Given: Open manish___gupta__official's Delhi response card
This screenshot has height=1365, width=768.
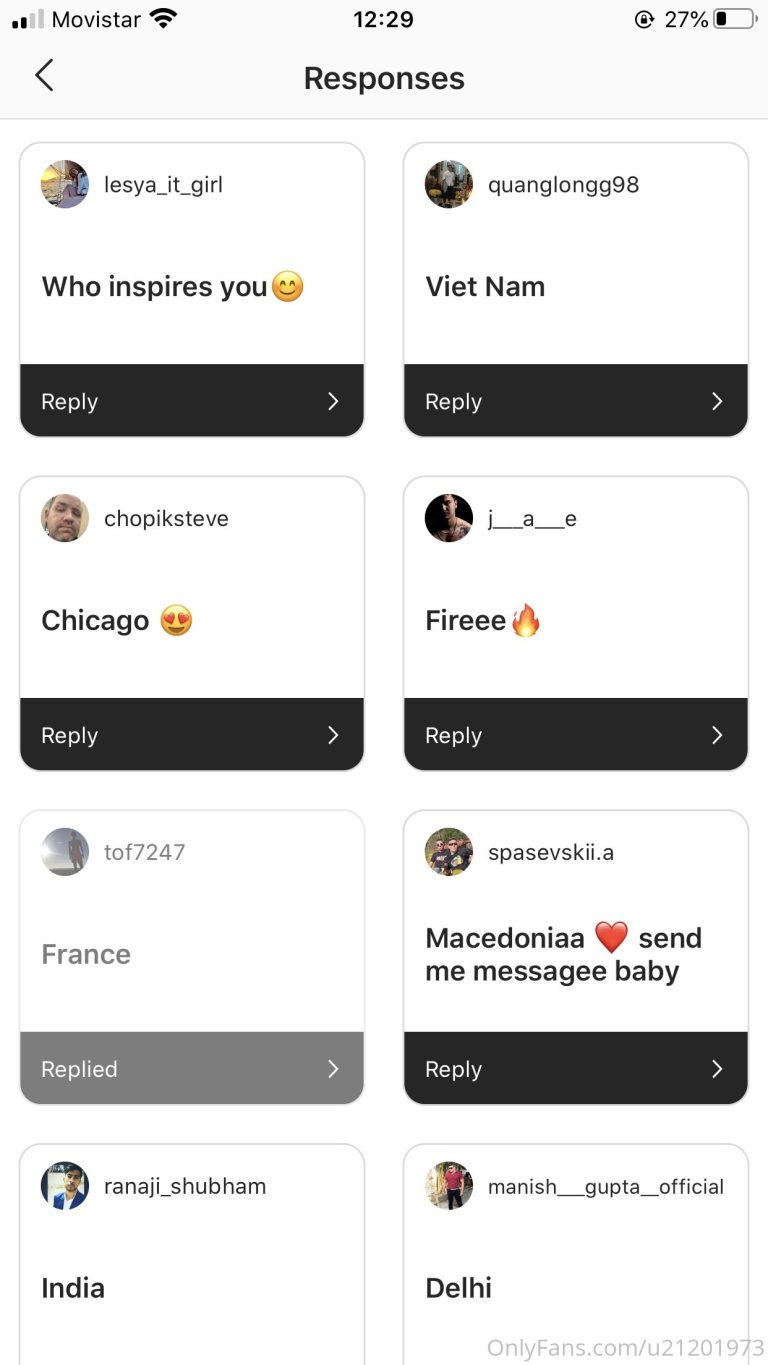Looking at the screenshot, I should pos(576,1255).
